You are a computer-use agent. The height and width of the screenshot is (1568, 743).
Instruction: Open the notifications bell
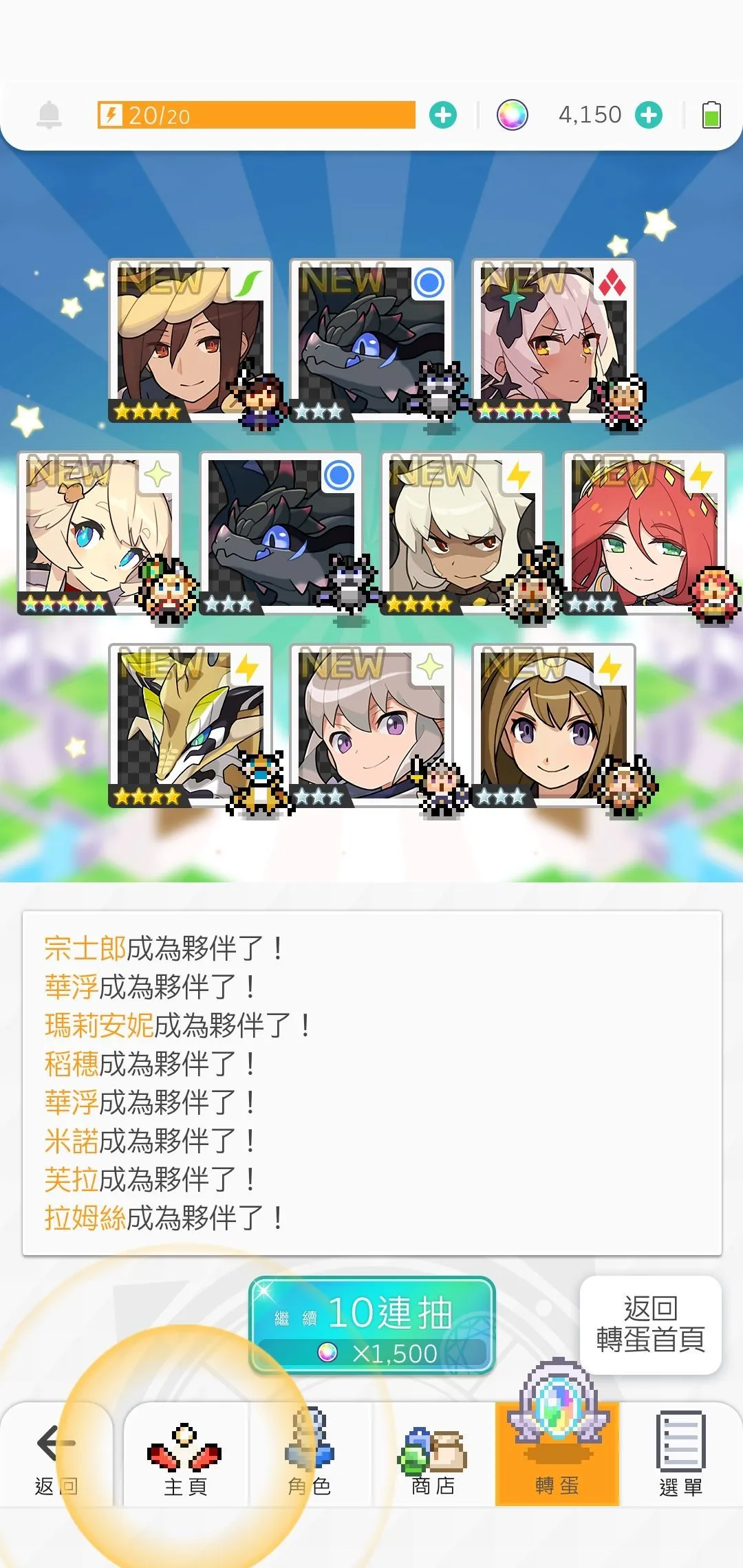point(49,115)
